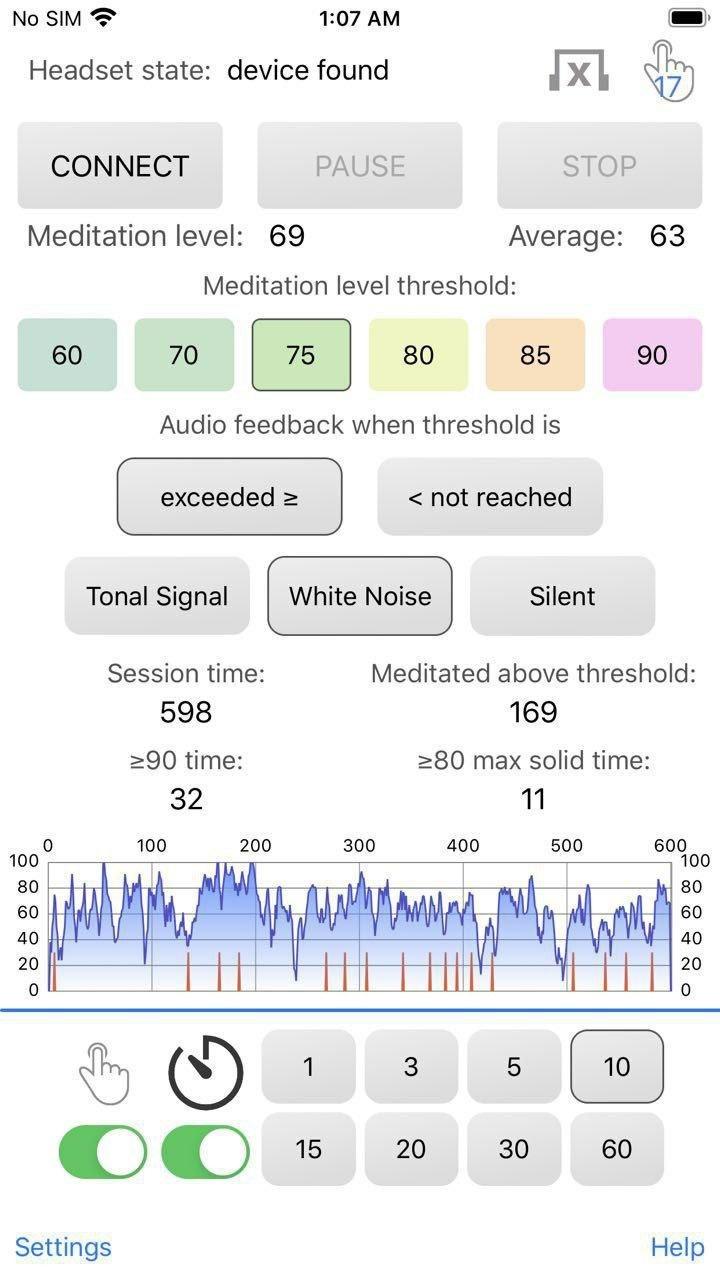Tap the battery indicator icon

coord(688,16)
